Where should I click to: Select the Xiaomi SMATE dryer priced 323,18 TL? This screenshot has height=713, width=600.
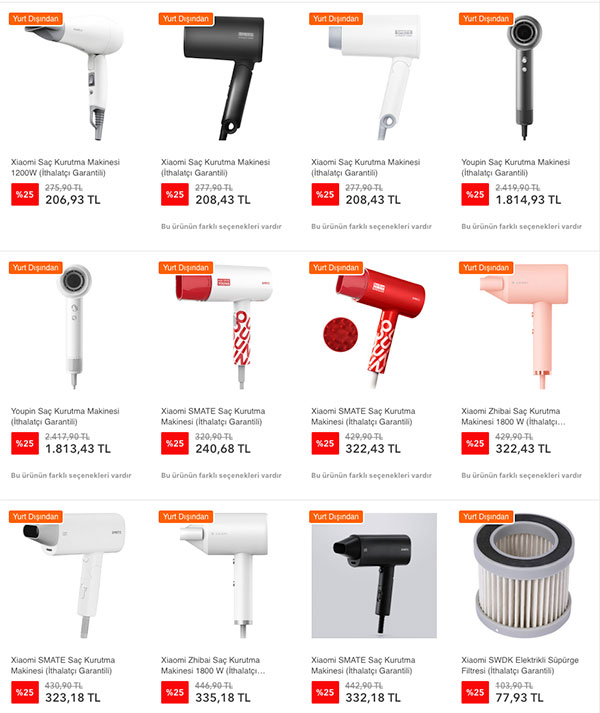pos(73,575)
